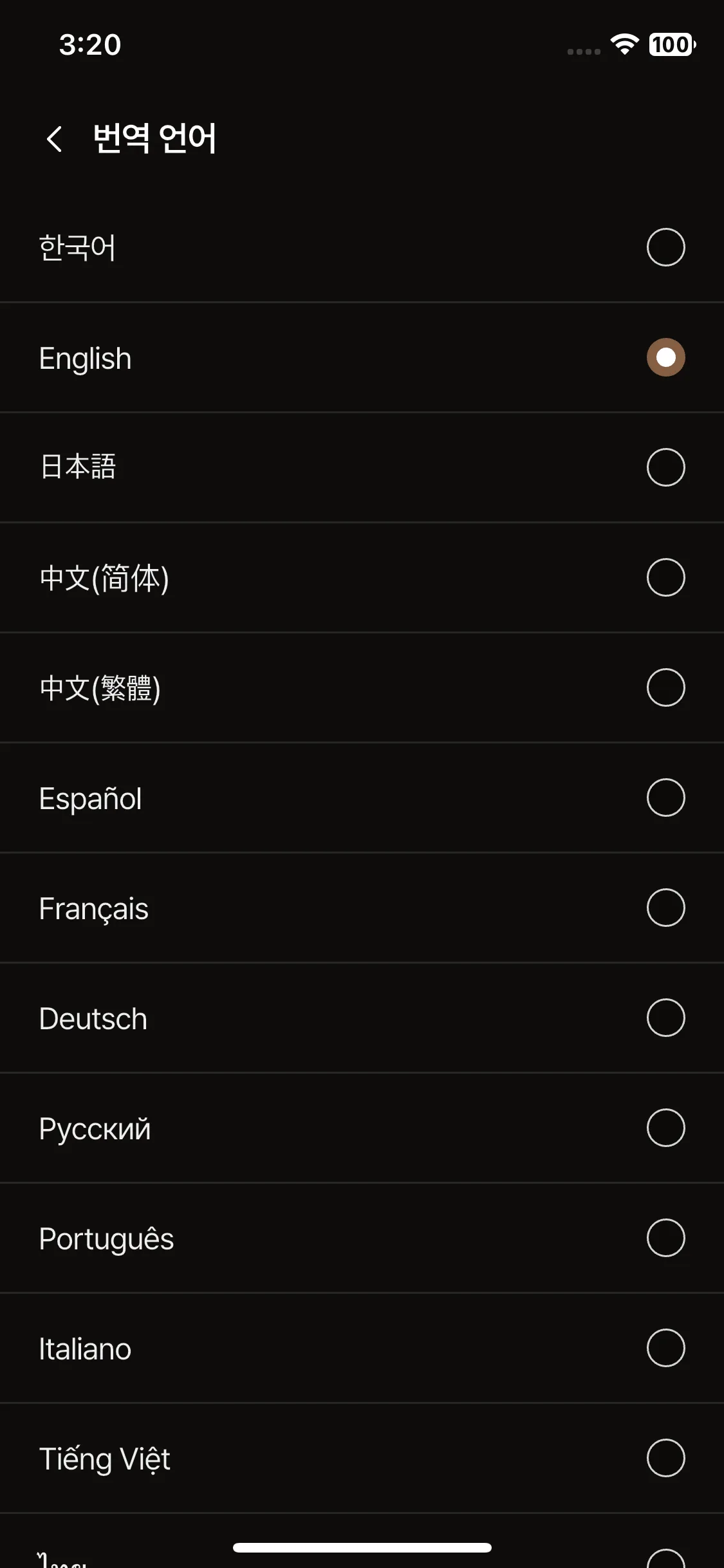
Task: Tap the cellular signal dots in status bar
Action: 581,50
